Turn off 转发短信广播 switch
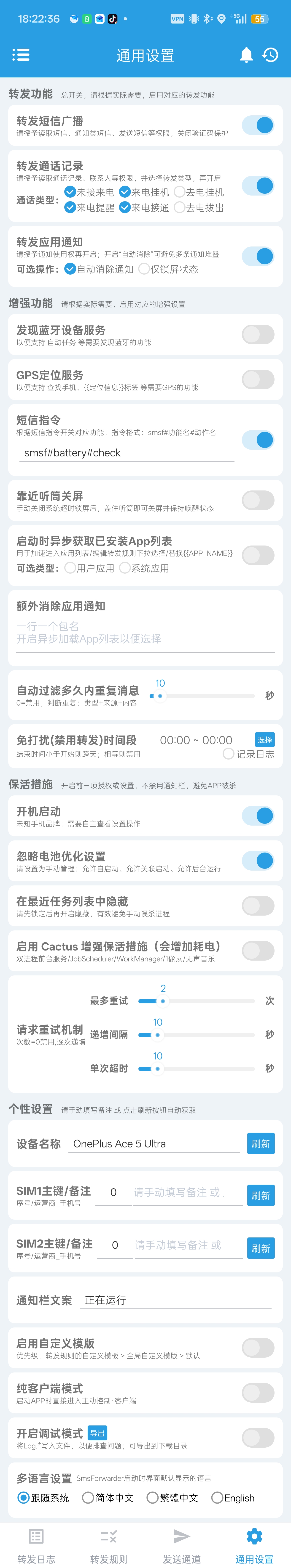The height and width of the screenshot is (1568, 291). pos(258,125)
